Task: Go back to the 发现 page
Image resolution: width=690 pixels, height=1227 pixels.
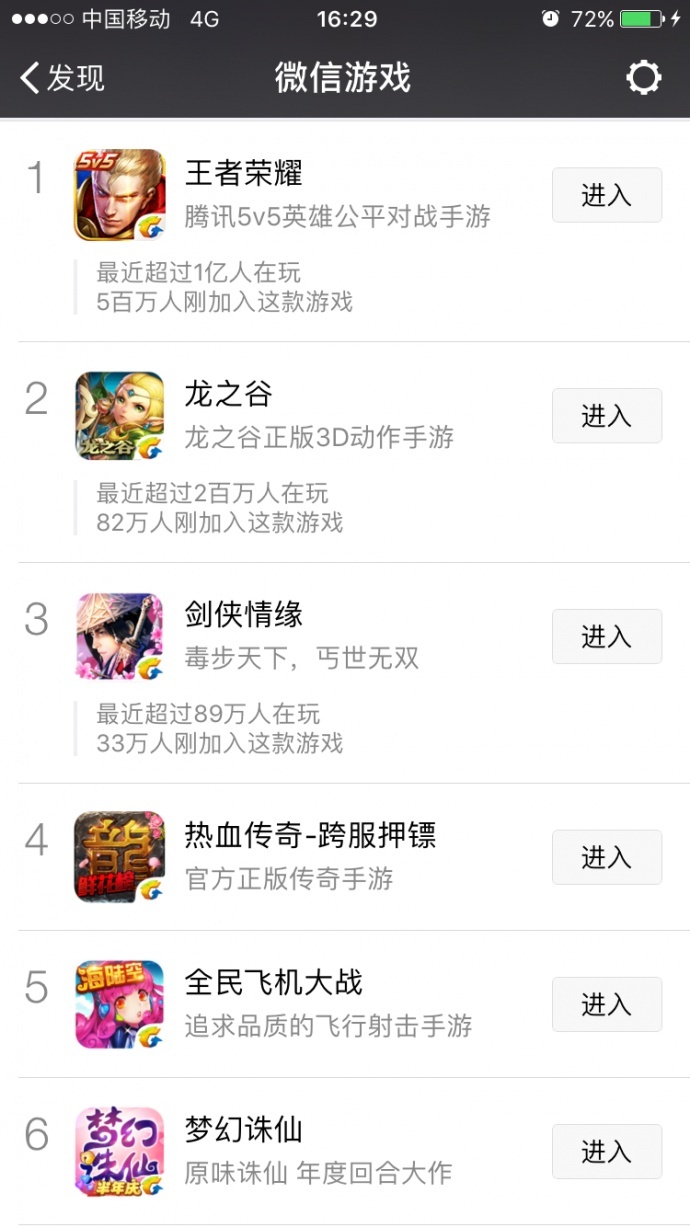Action: (62, 78)
